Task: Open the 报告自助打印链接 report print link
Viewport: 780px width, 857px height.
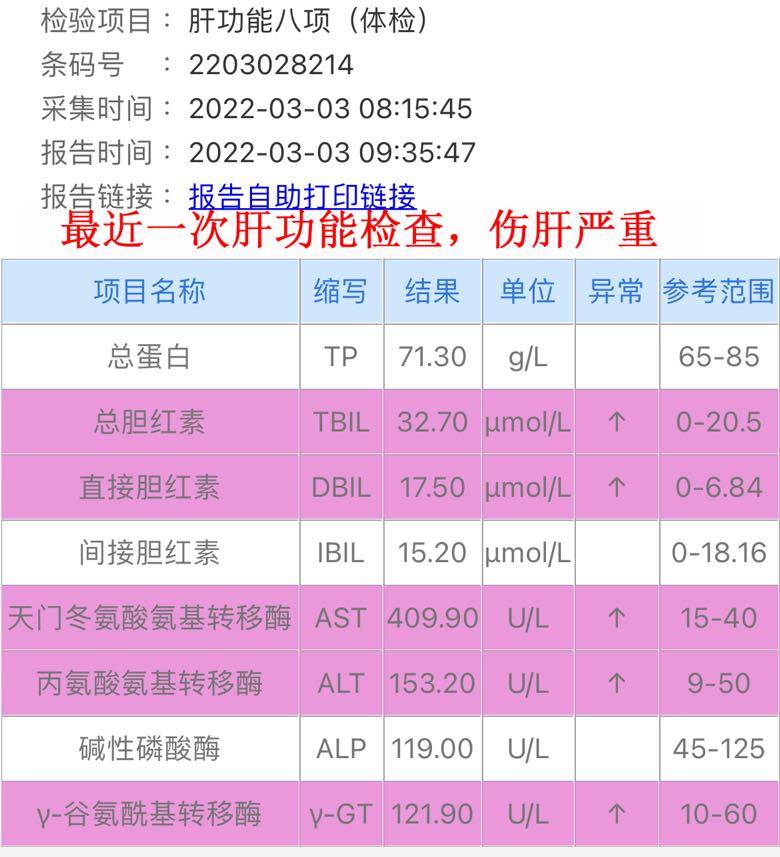Action: 302,195
